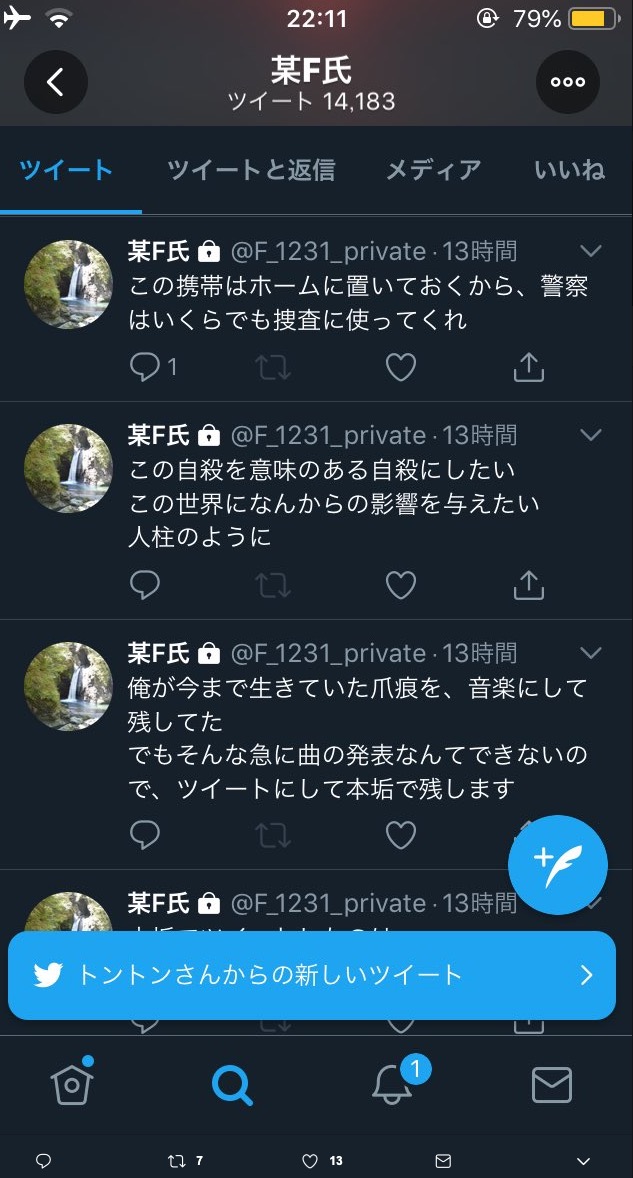The height and width of the screenshot is (1178, 633).
Task: Switch to the メディア tab
Action: (433, 170)
